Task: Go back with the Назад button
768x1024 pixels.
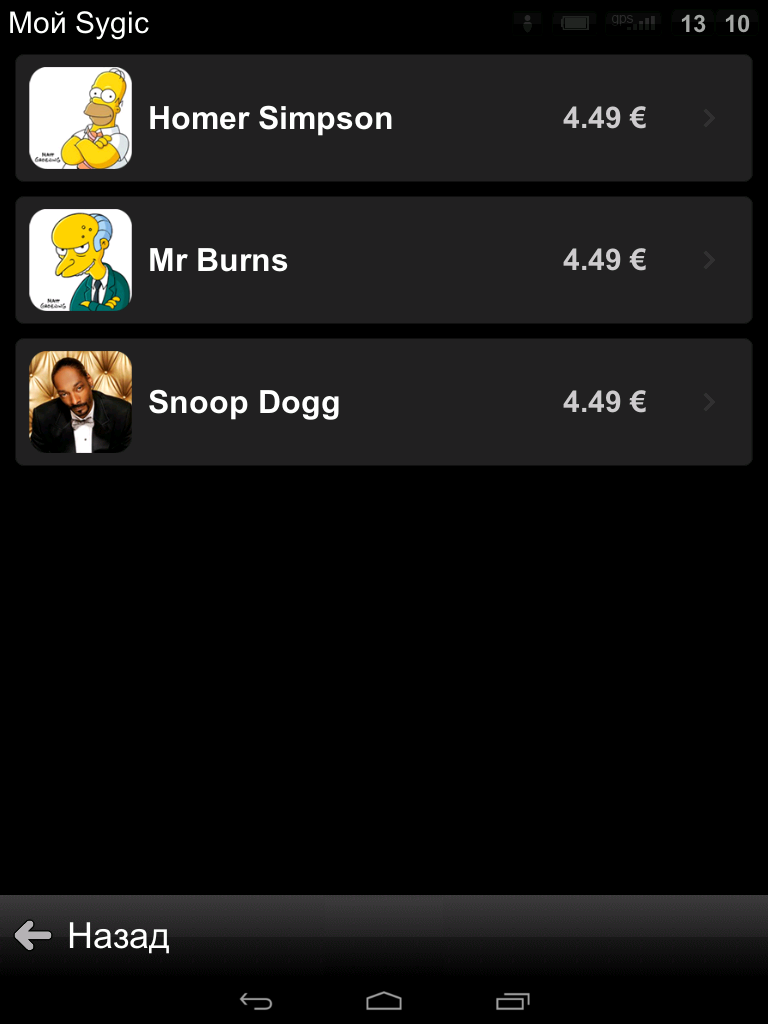Action: 92,936
